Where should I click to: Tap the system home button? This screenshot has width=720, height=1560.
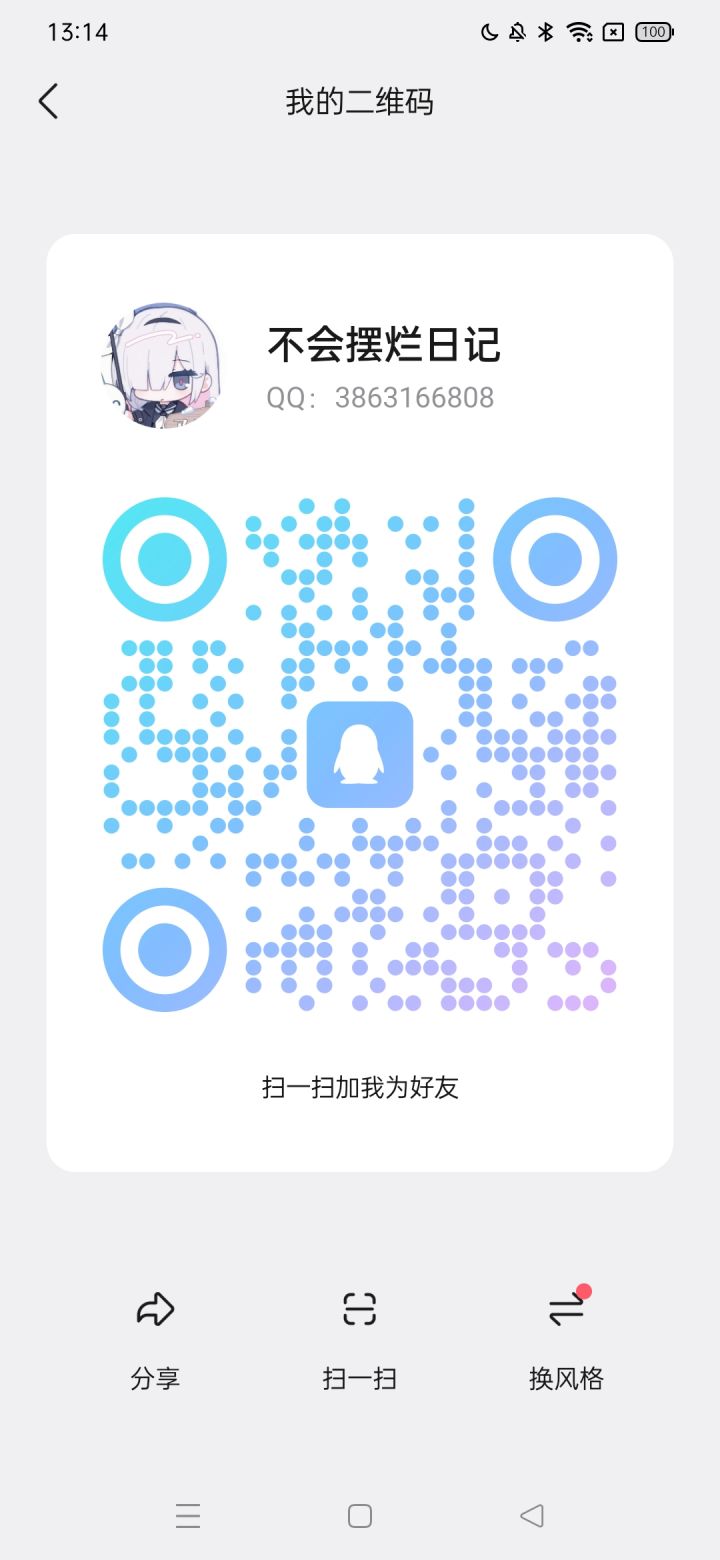pyautogui.click(x=360, y=1516)
